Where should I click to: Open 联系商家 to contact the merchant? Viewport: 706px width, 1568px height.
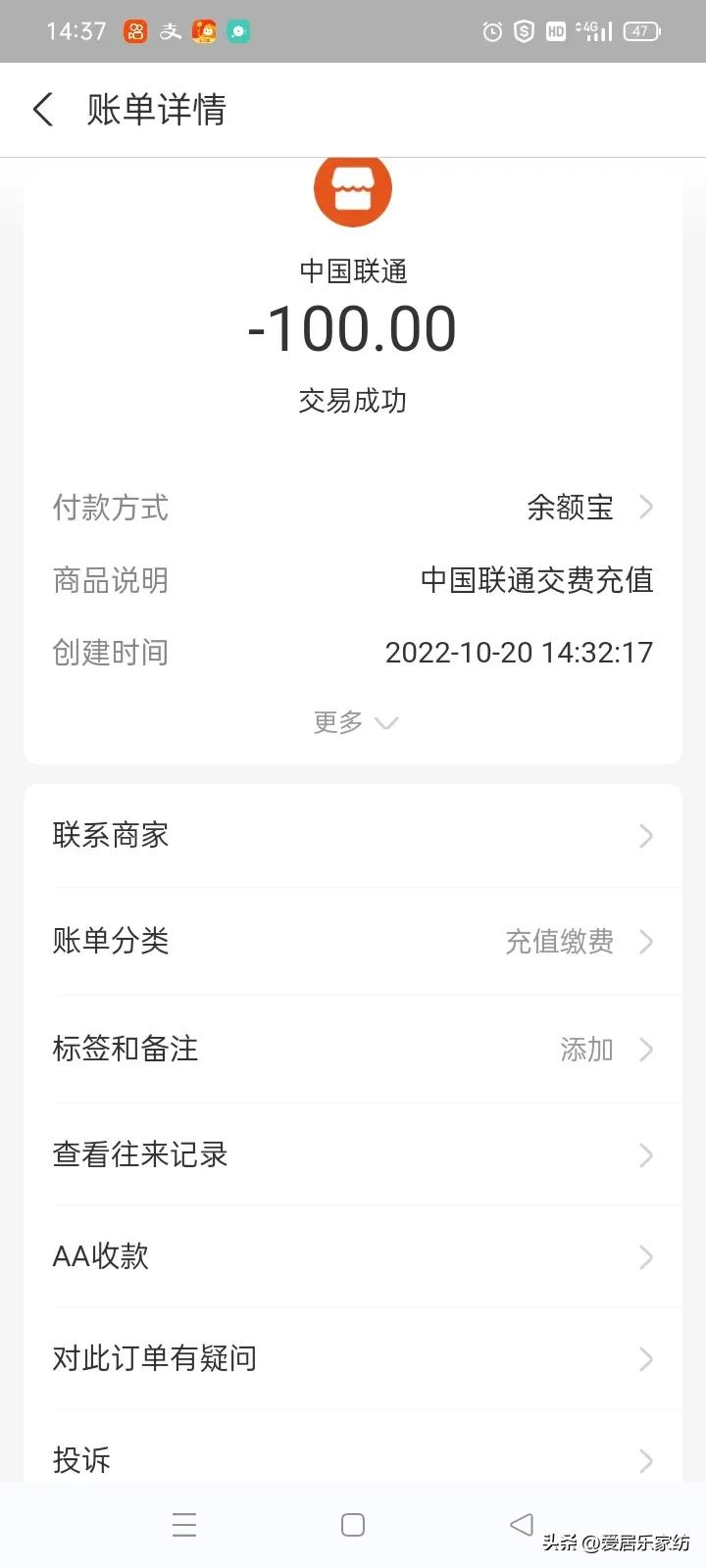(x=353, y=835)
